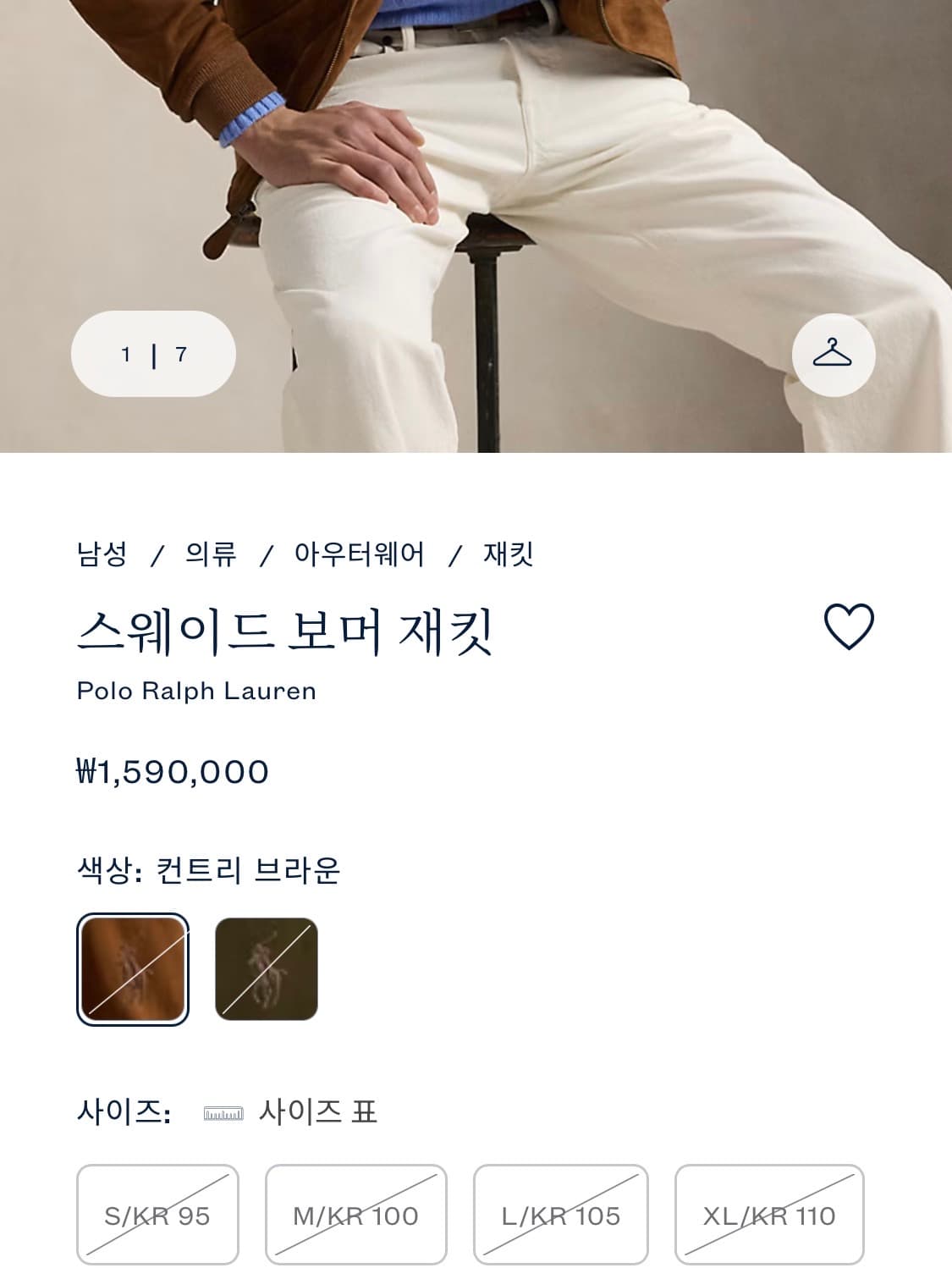
Task: Select the 컨트리 브라운 color swatch
Action: click(x=132, y=968)
